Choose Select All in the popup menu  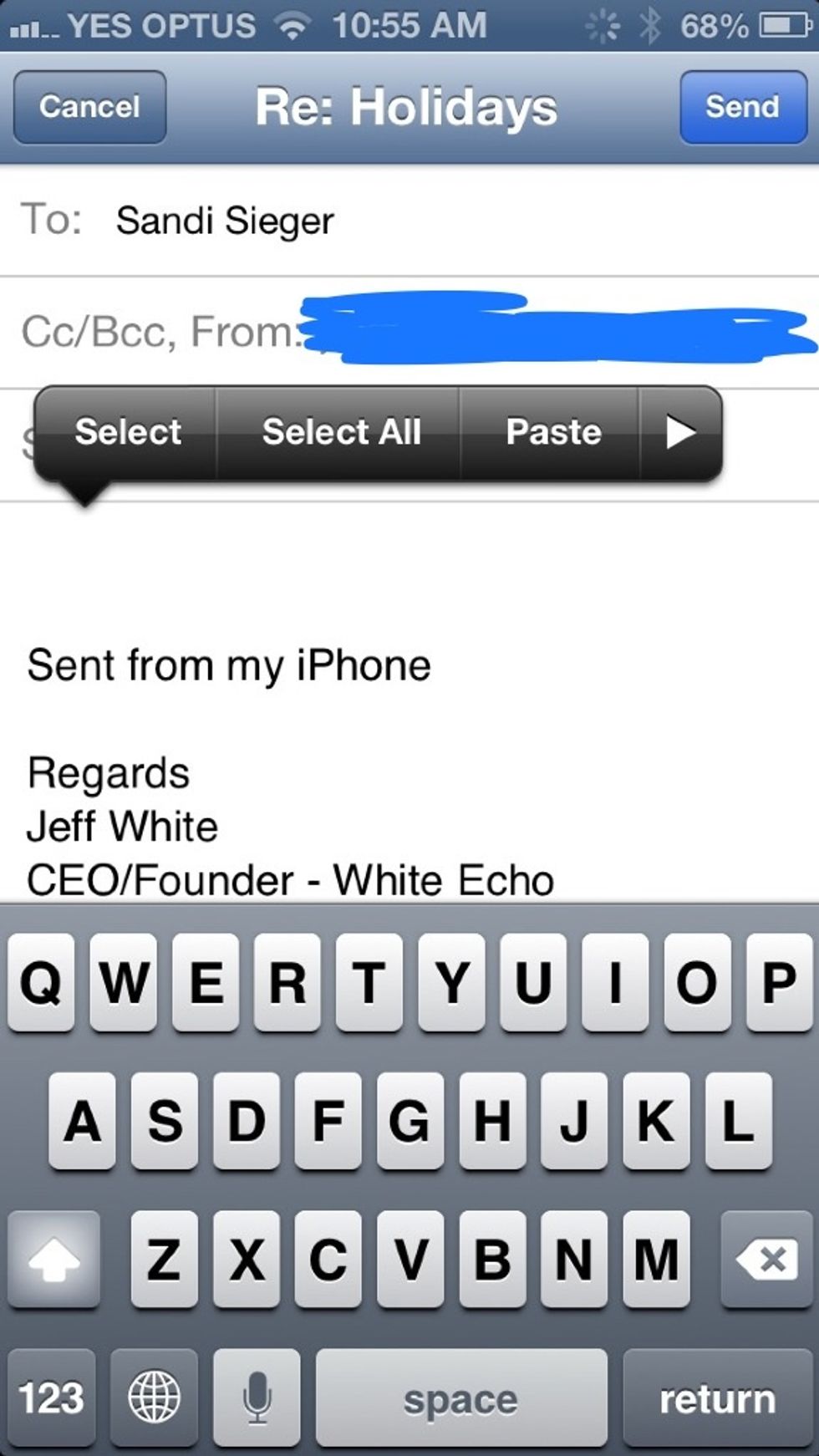(x=341, y=432)
